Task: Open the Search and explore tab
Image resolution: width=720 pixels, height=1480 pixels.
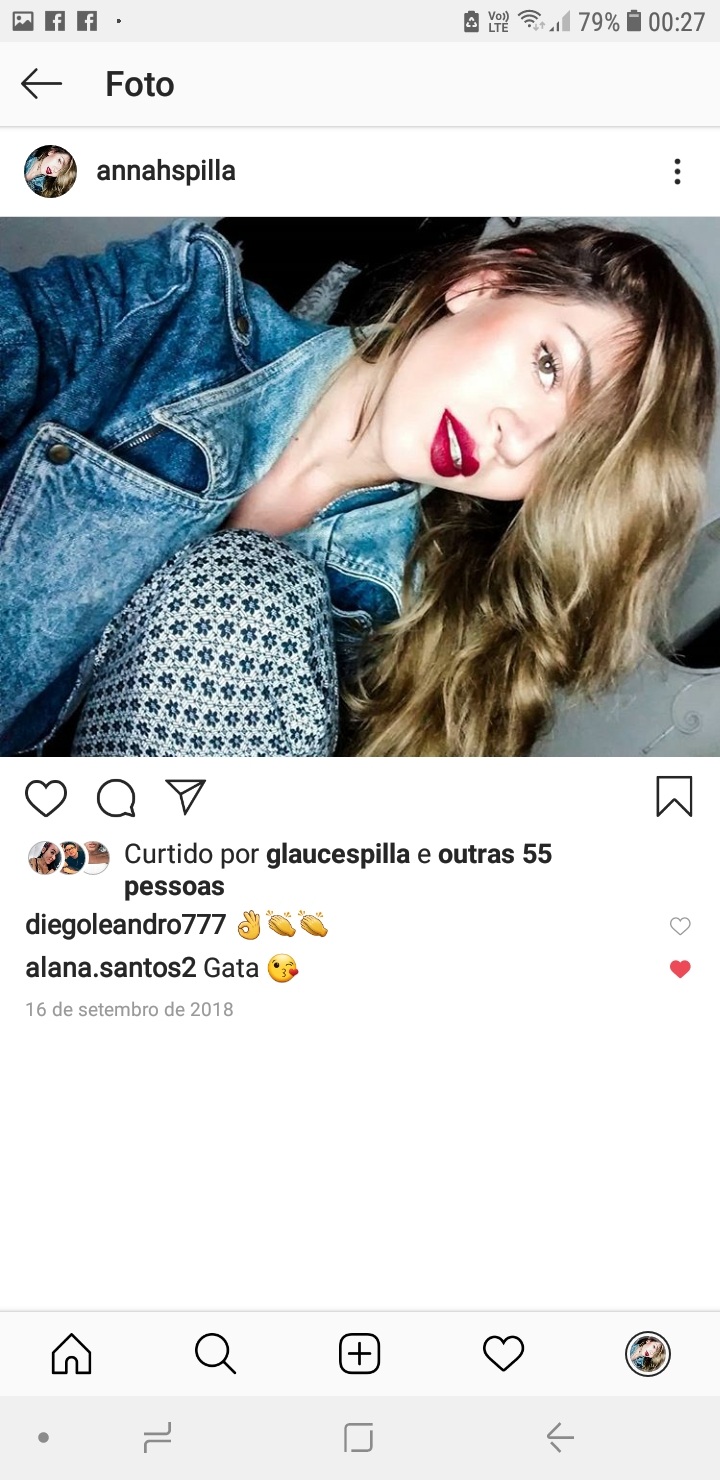Action: 215,1354
